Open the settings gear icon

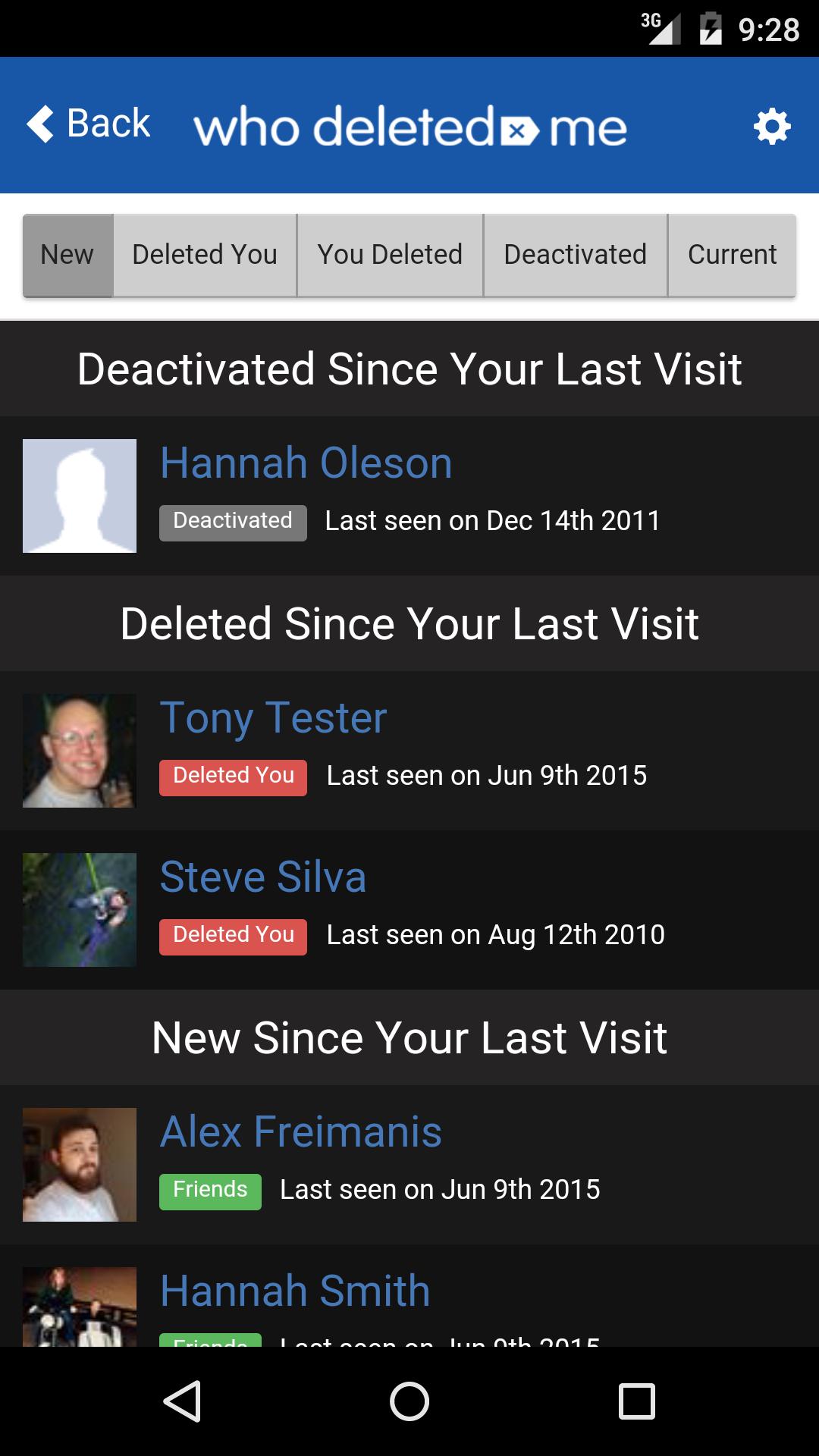click(771, 127)
